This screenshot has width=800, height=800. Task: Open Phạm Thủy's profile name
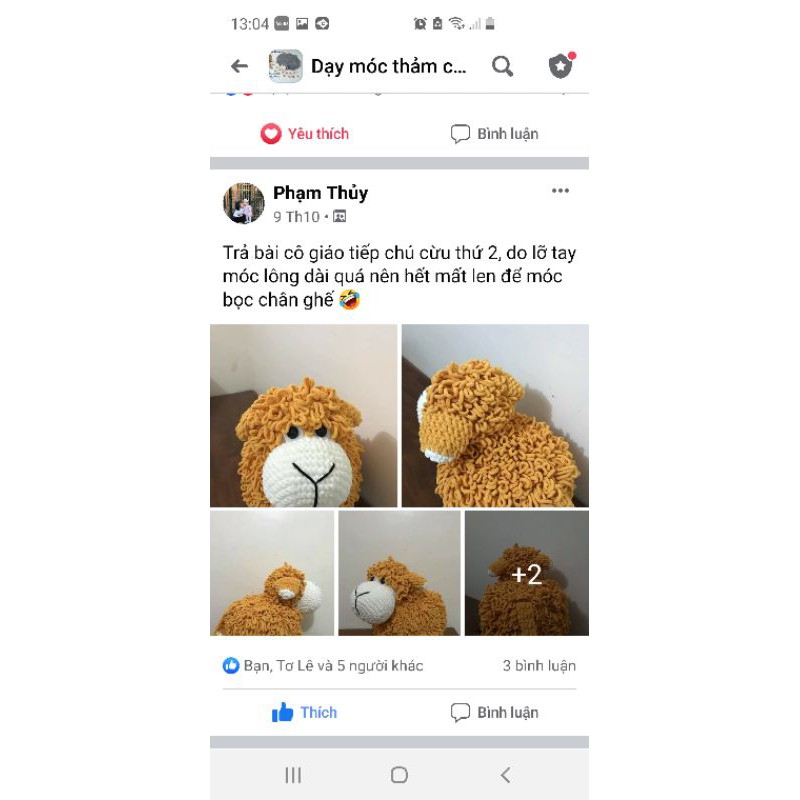pyautogui.click(x=320, y=193)
